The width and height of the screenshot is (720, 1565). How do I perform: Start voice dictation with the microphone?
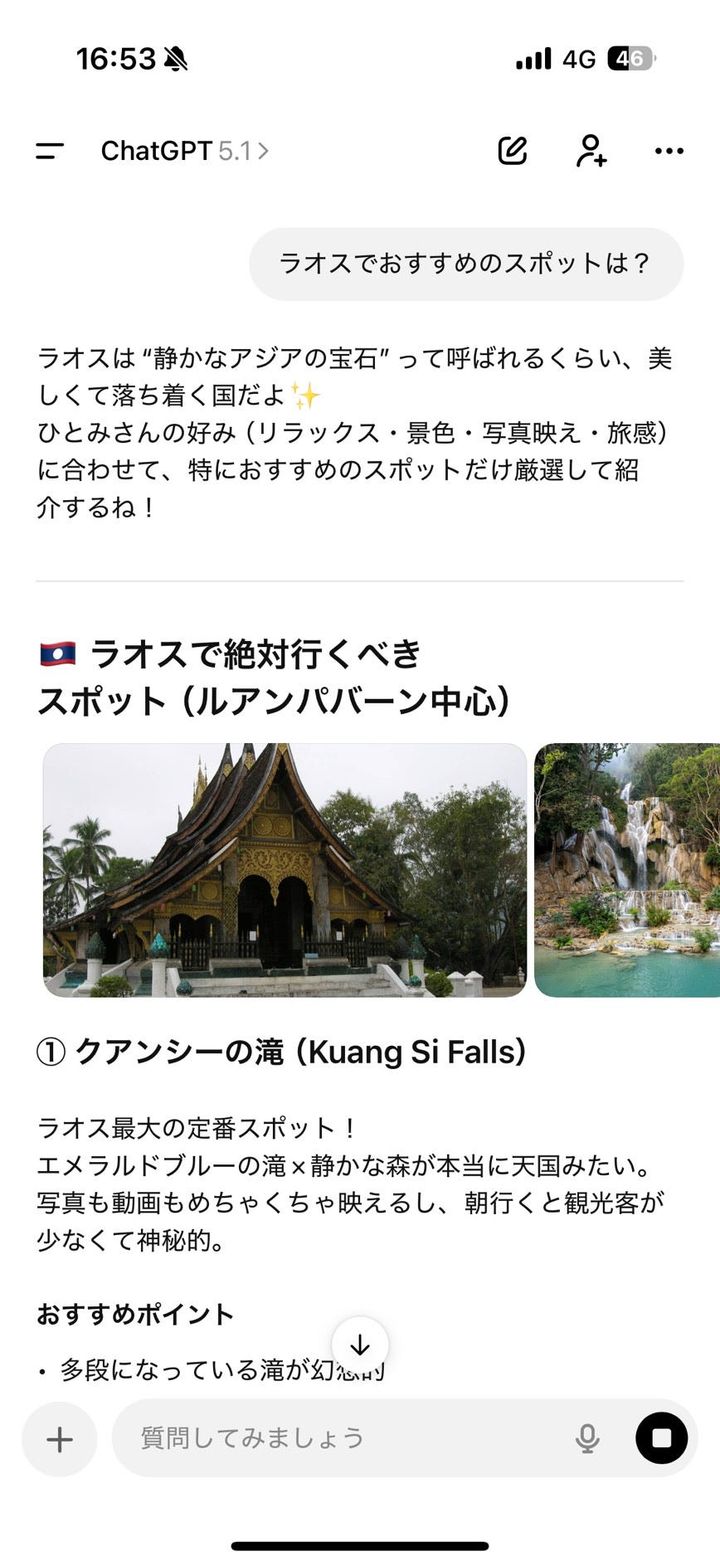587,1439
